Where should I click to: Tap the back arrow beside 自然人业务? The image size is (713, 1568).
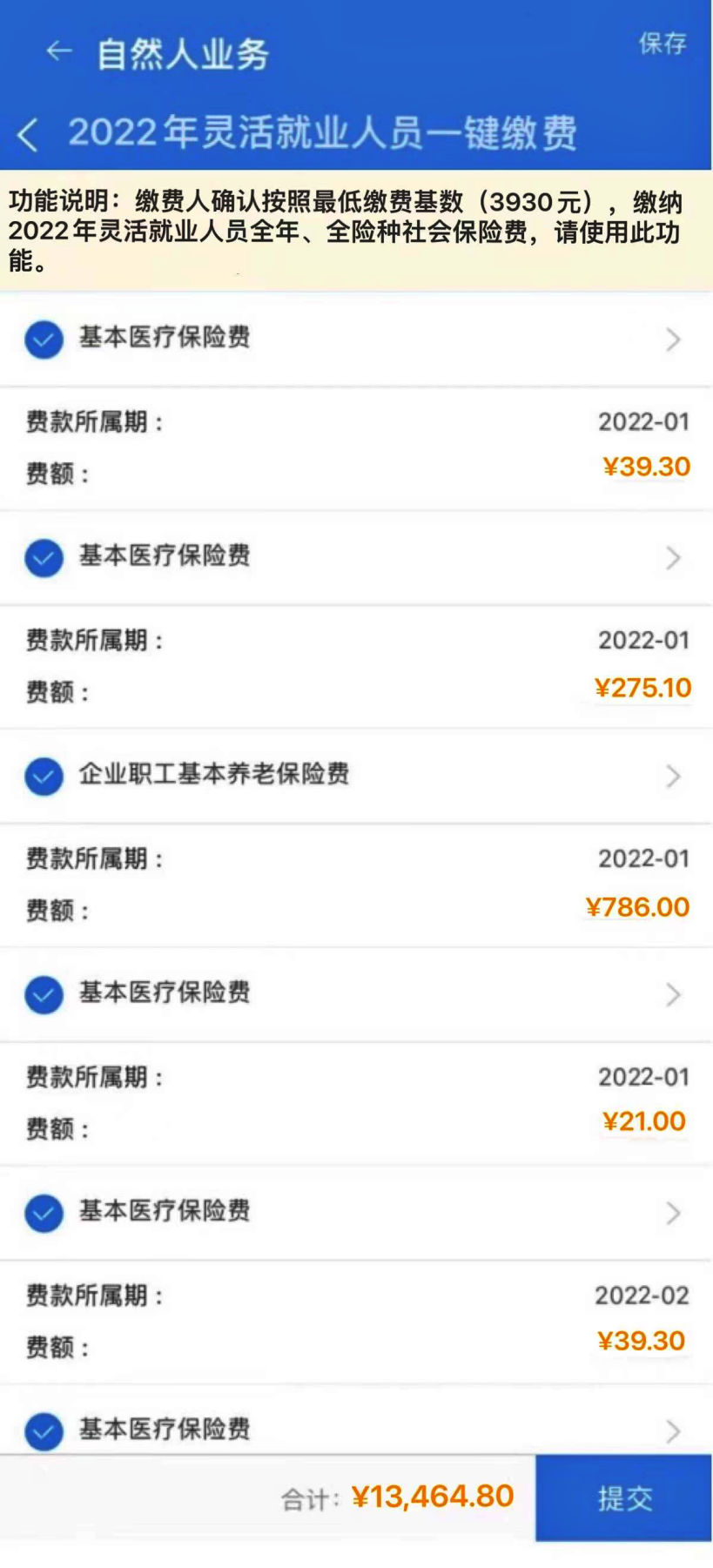click(58, 51)
